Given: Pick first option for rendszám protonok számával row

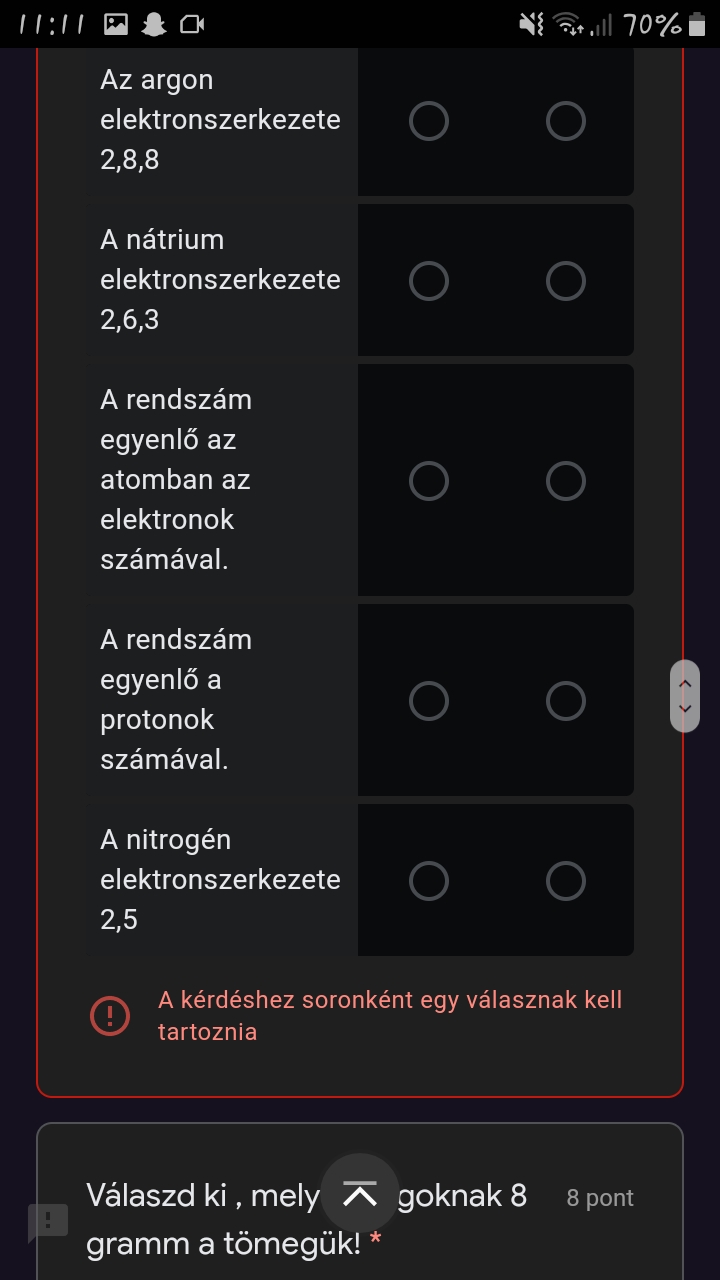Looking at the screenshot, I should click(429, 701).
